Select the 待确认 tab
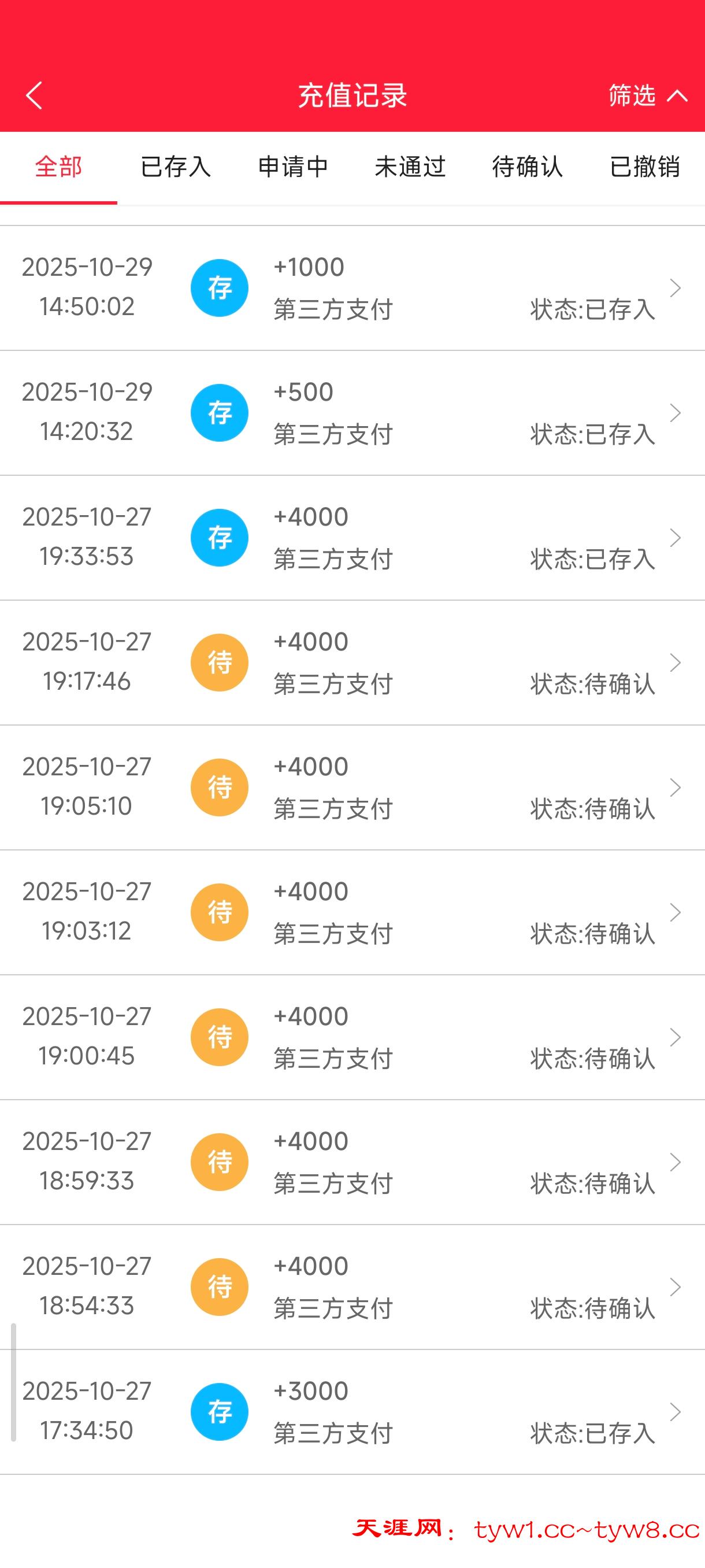Image resolution: width=705 pixels, height=1568 pixels. click(x=528, y=169)
